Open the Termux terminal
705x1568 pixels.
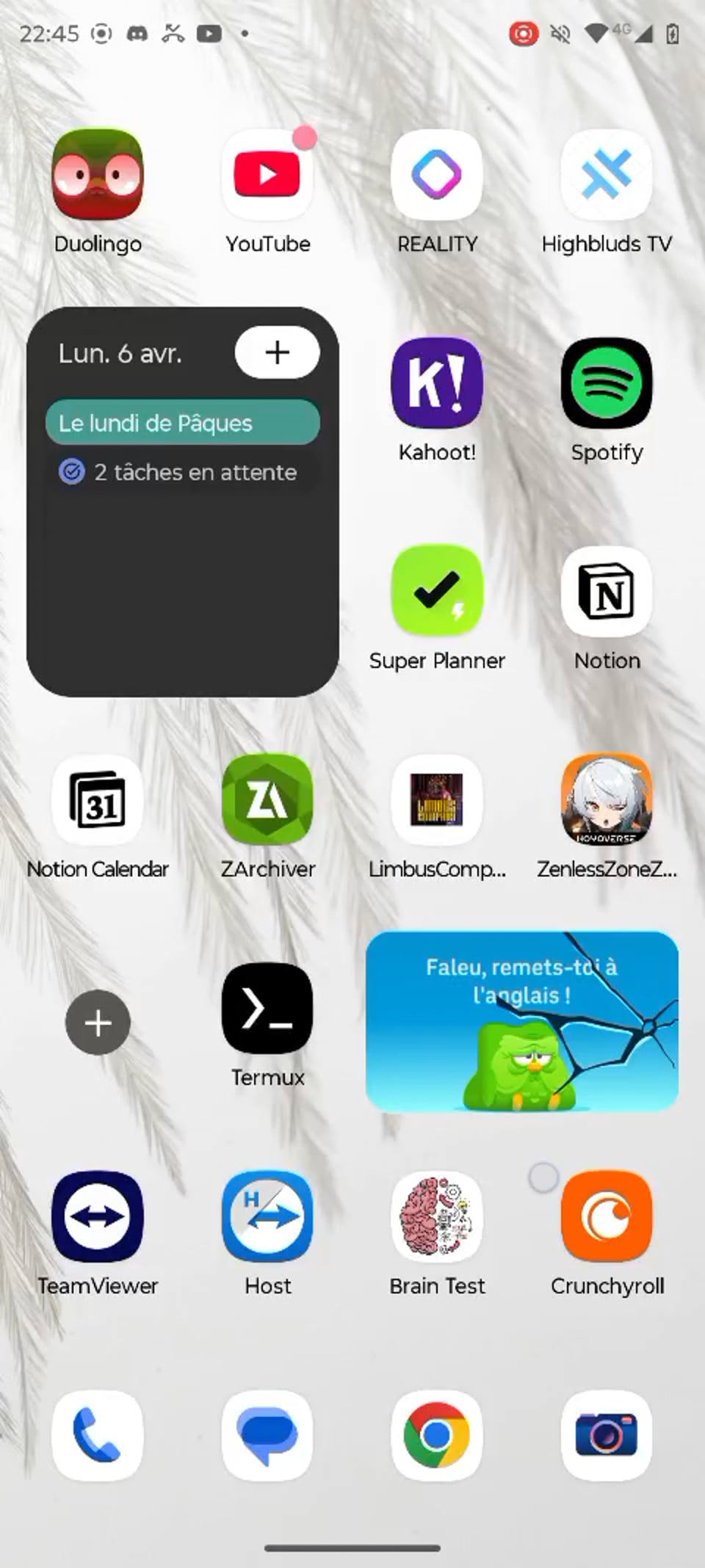(x=267, y=1009)
